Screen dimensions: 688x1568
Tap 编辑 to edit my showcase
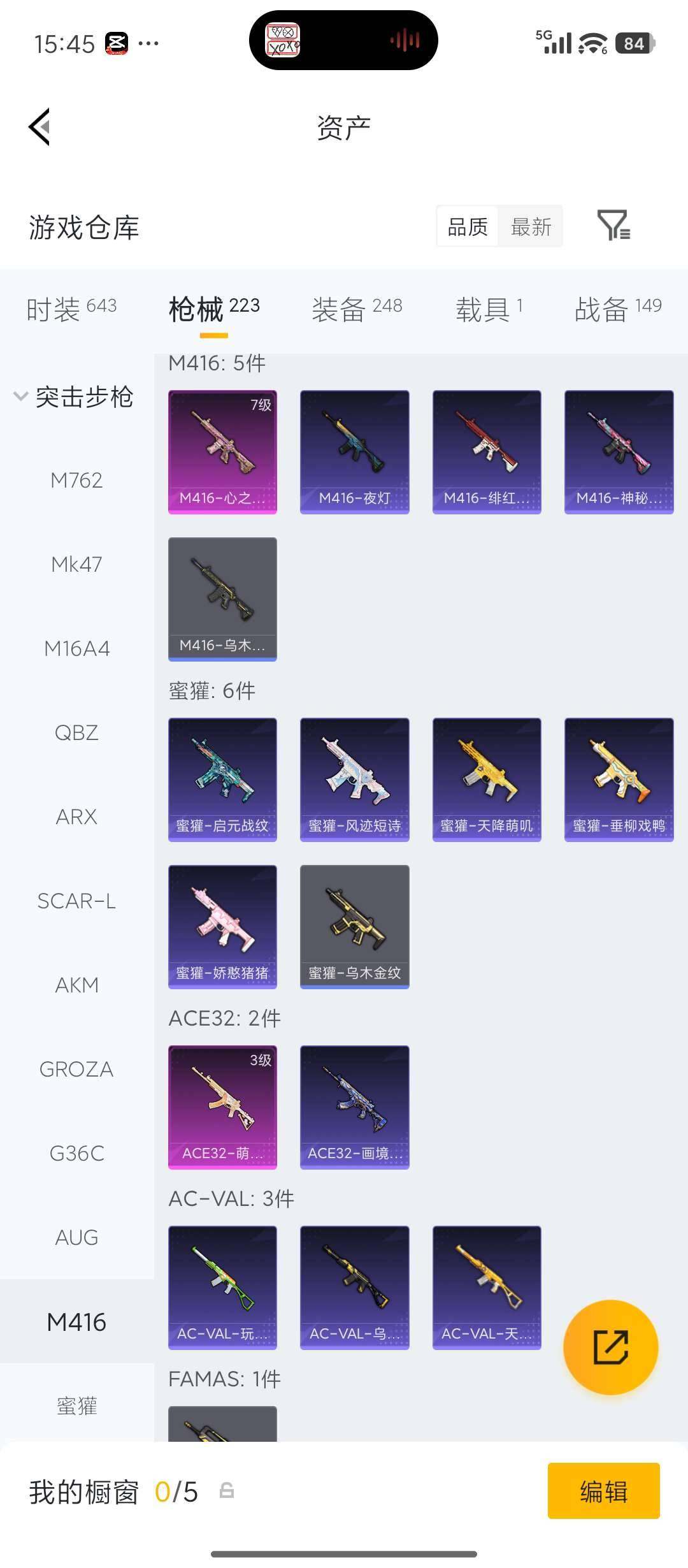point(603,1491)
